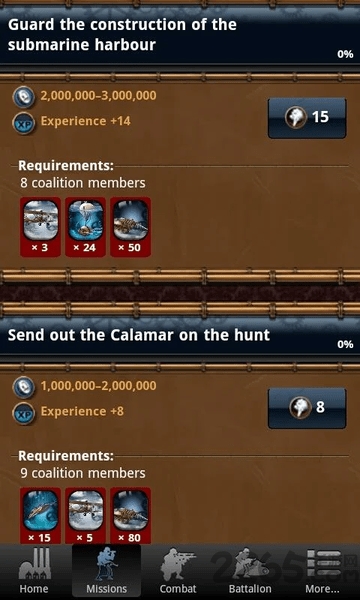360x600 pixels.
Task: View the ×15 unit requirement in Calamar mission
Action: pyautogui.click(x=40, y=515)
